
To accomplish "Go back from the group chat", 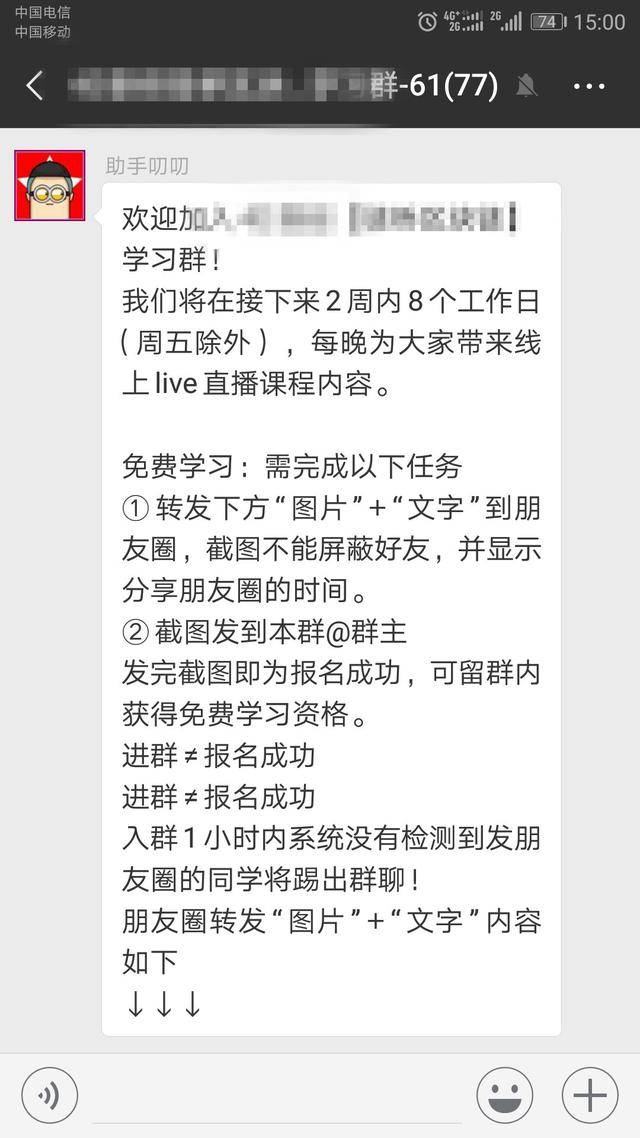I will (35, 86).
